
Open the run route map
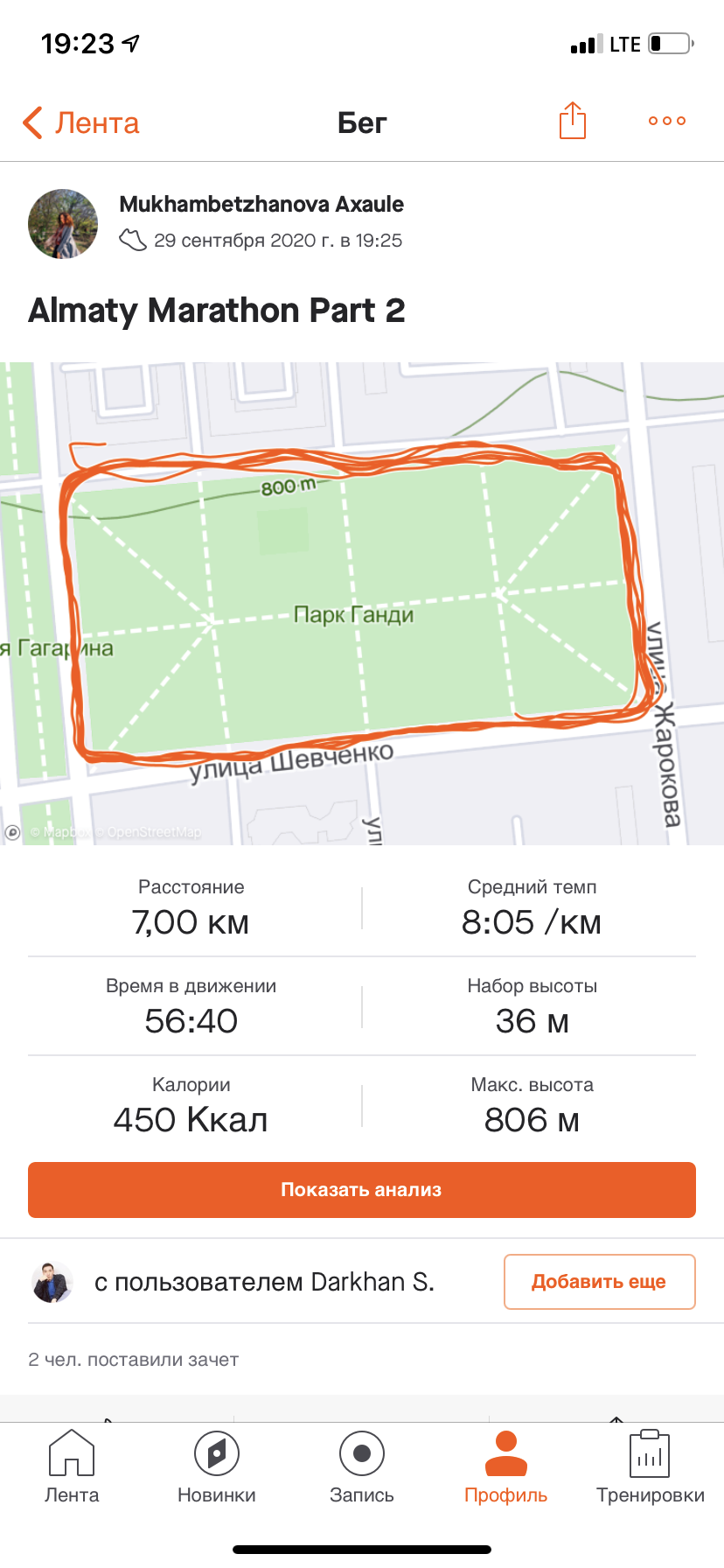point(362,604)
